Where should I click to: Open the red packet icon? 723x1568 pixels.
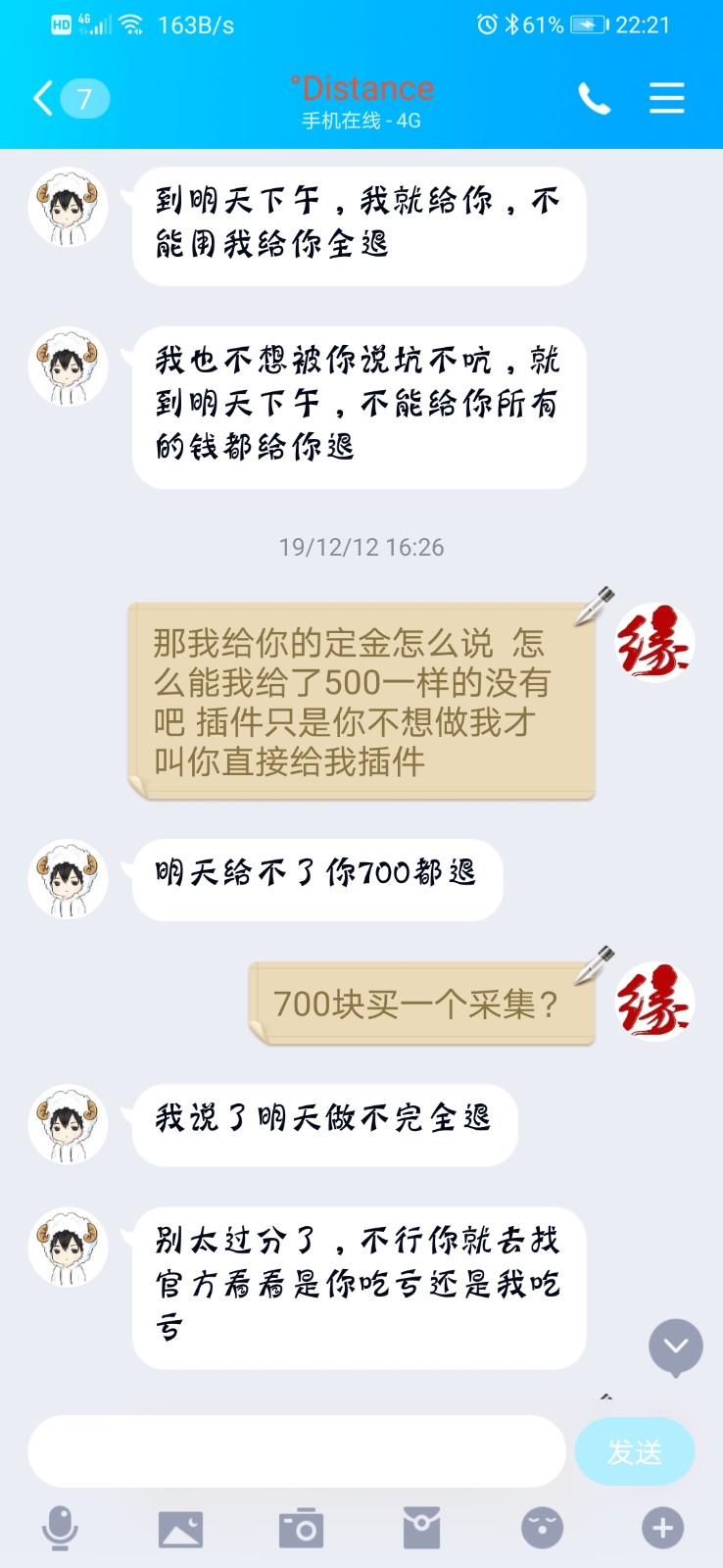(x=421, y=1528)
